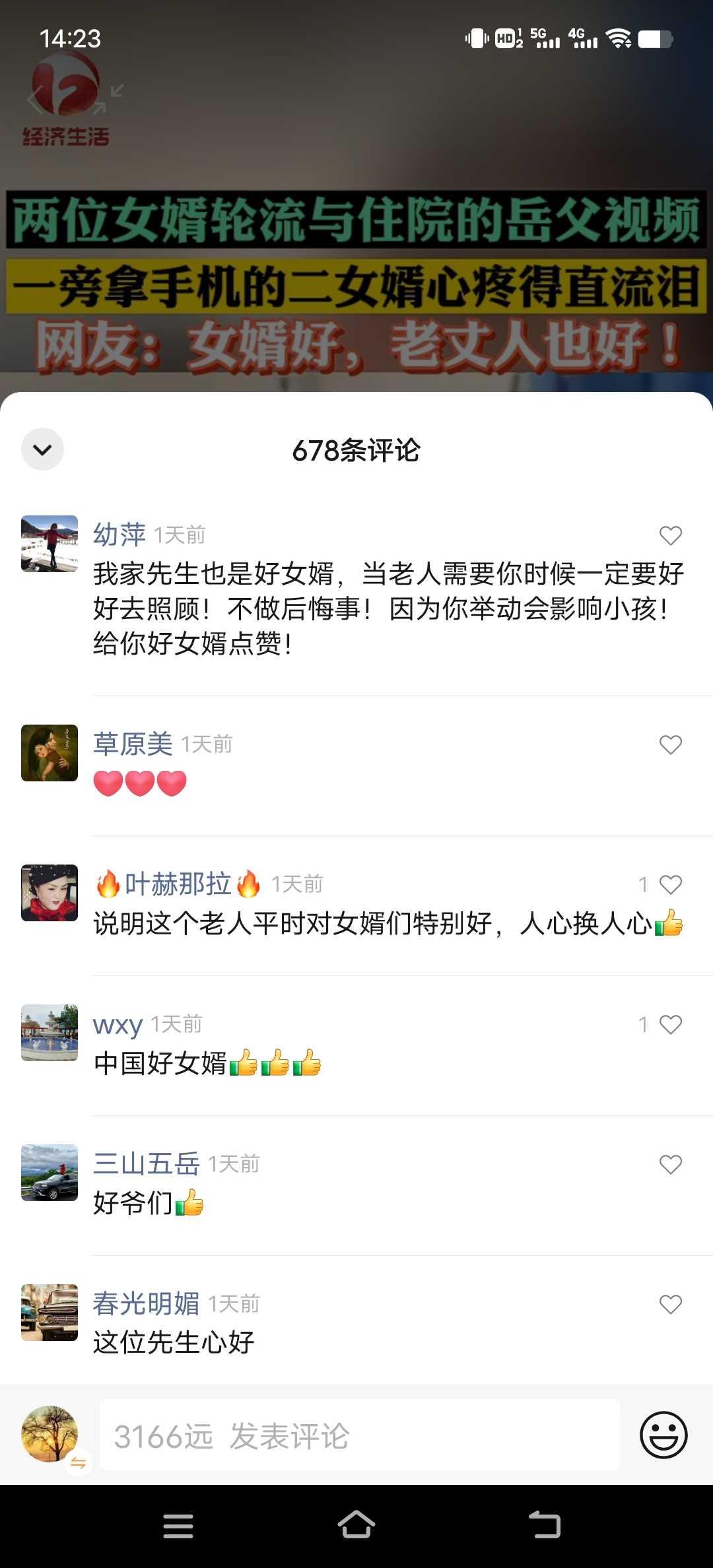Open 幼萍's profile avatar
This screenshot has width=713, height=1568.
click(50, 544)
